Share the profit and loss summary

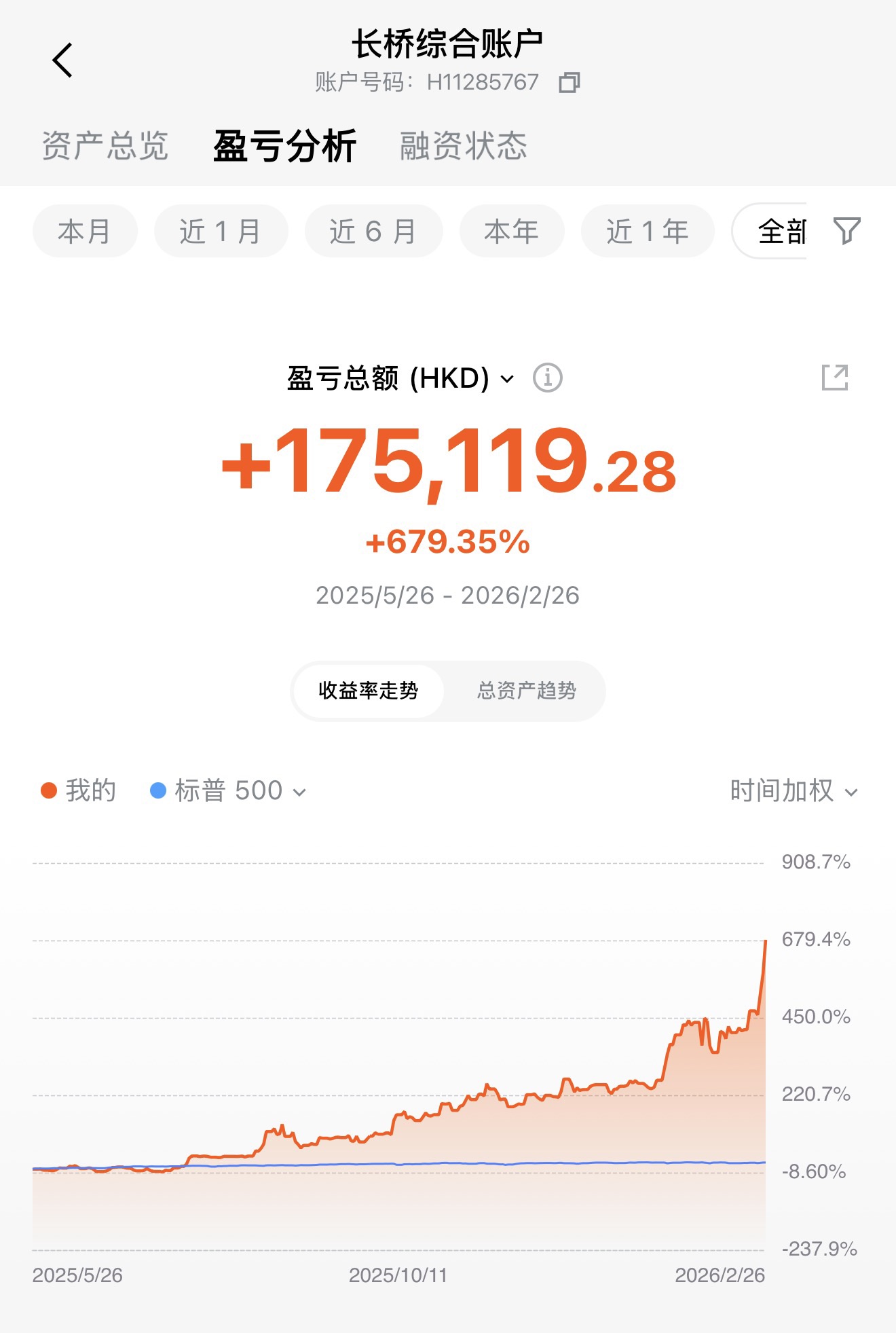coord(834,378)
